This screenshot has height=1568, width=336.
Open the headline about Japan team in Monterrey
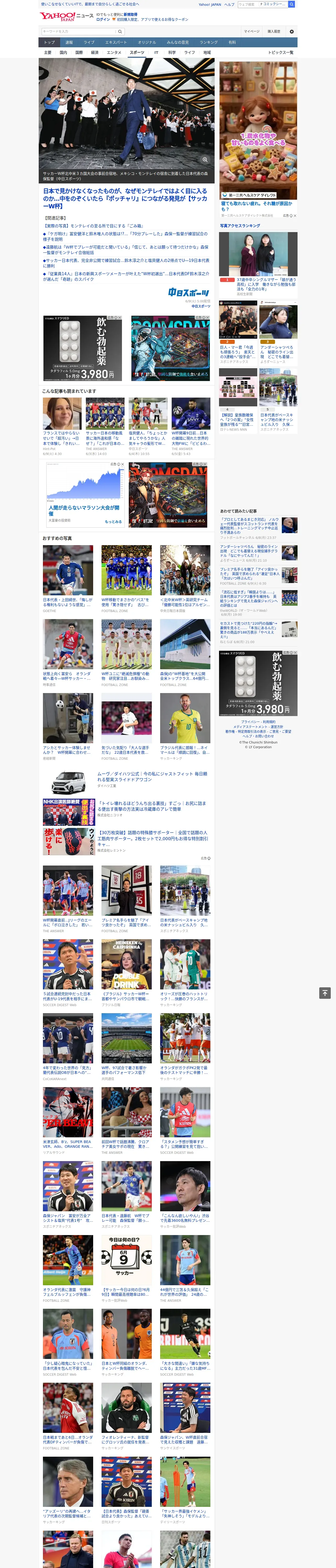point(126,198)
